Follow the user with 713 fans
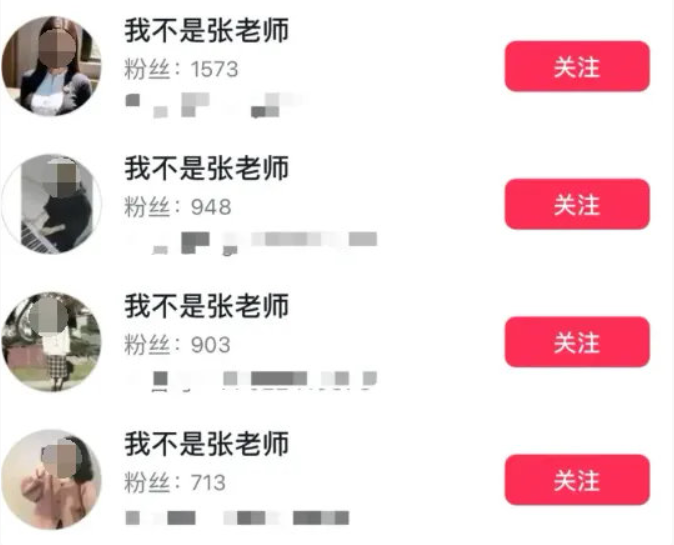The image size is (674, 545). tap(577, 480)
